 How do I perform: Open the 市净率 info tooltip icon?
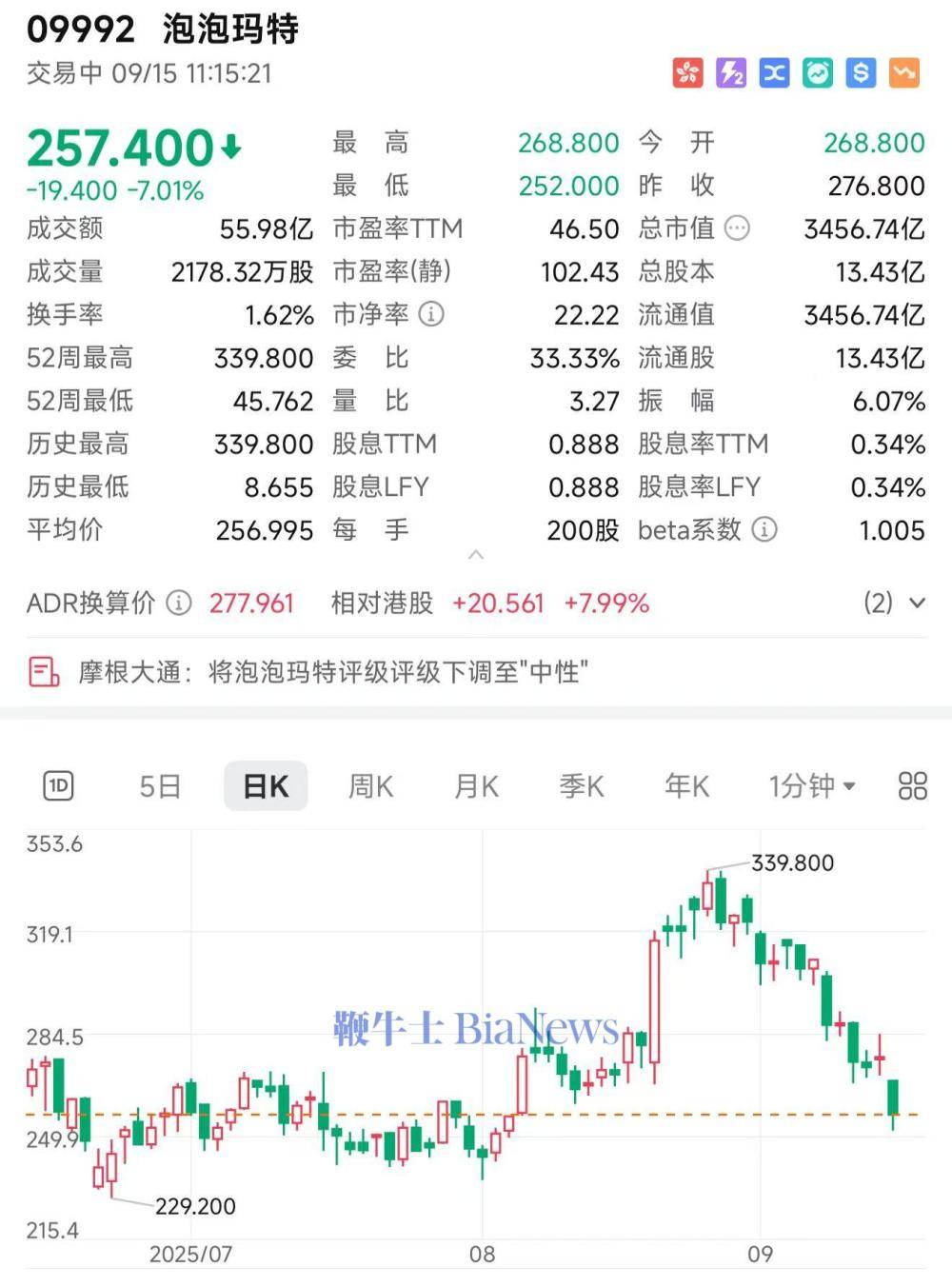coord(433,315)
